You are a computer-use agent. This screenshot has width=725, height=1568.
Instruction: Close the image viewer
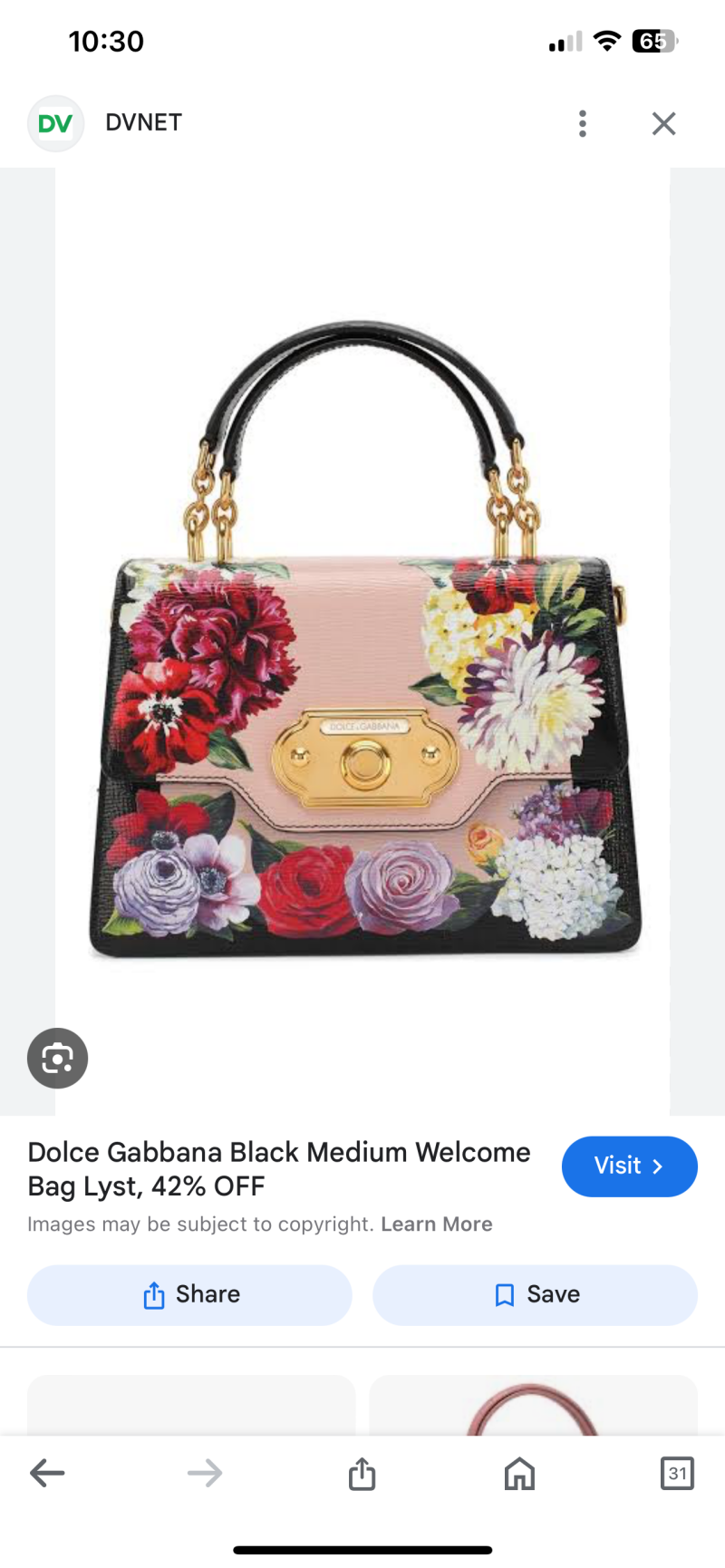point(663,123)
